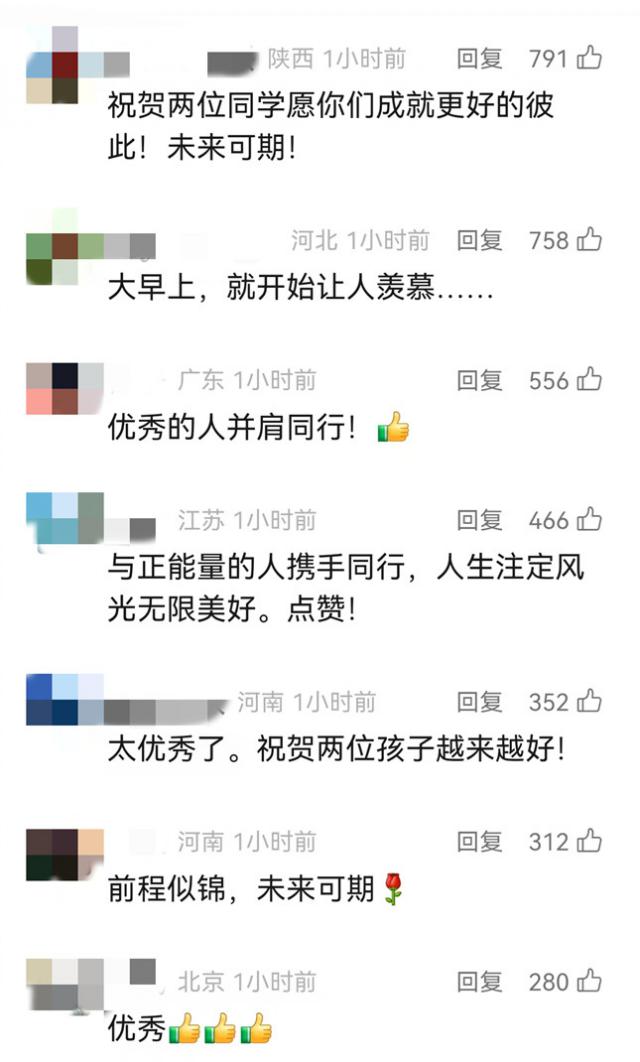This screenshot has width=640, height=1062.
Task: Reply to '太优秀了。祝贺两位孩子越来越好'
Action: pos(479,702)
